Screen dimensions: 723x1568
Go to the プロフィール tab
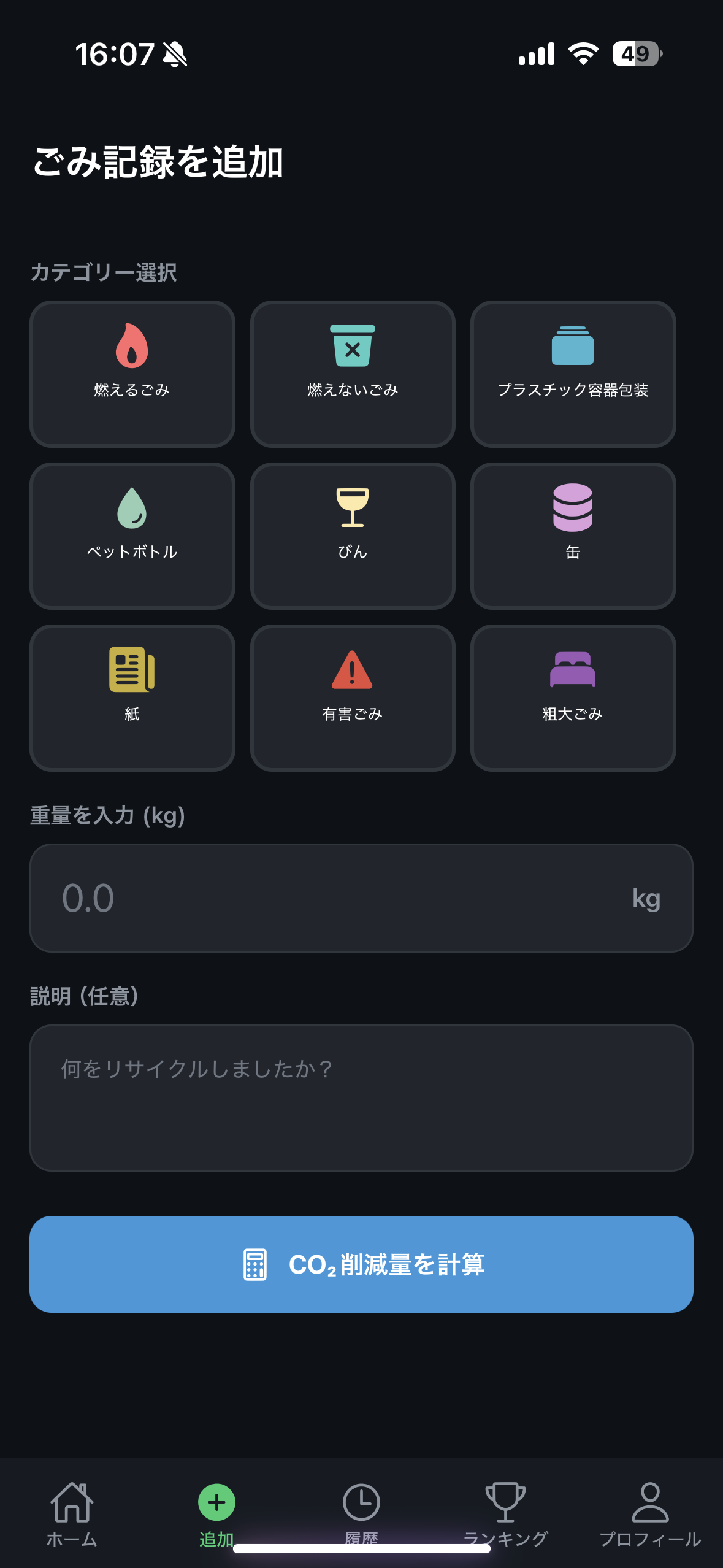click(x=650, y=1509)
